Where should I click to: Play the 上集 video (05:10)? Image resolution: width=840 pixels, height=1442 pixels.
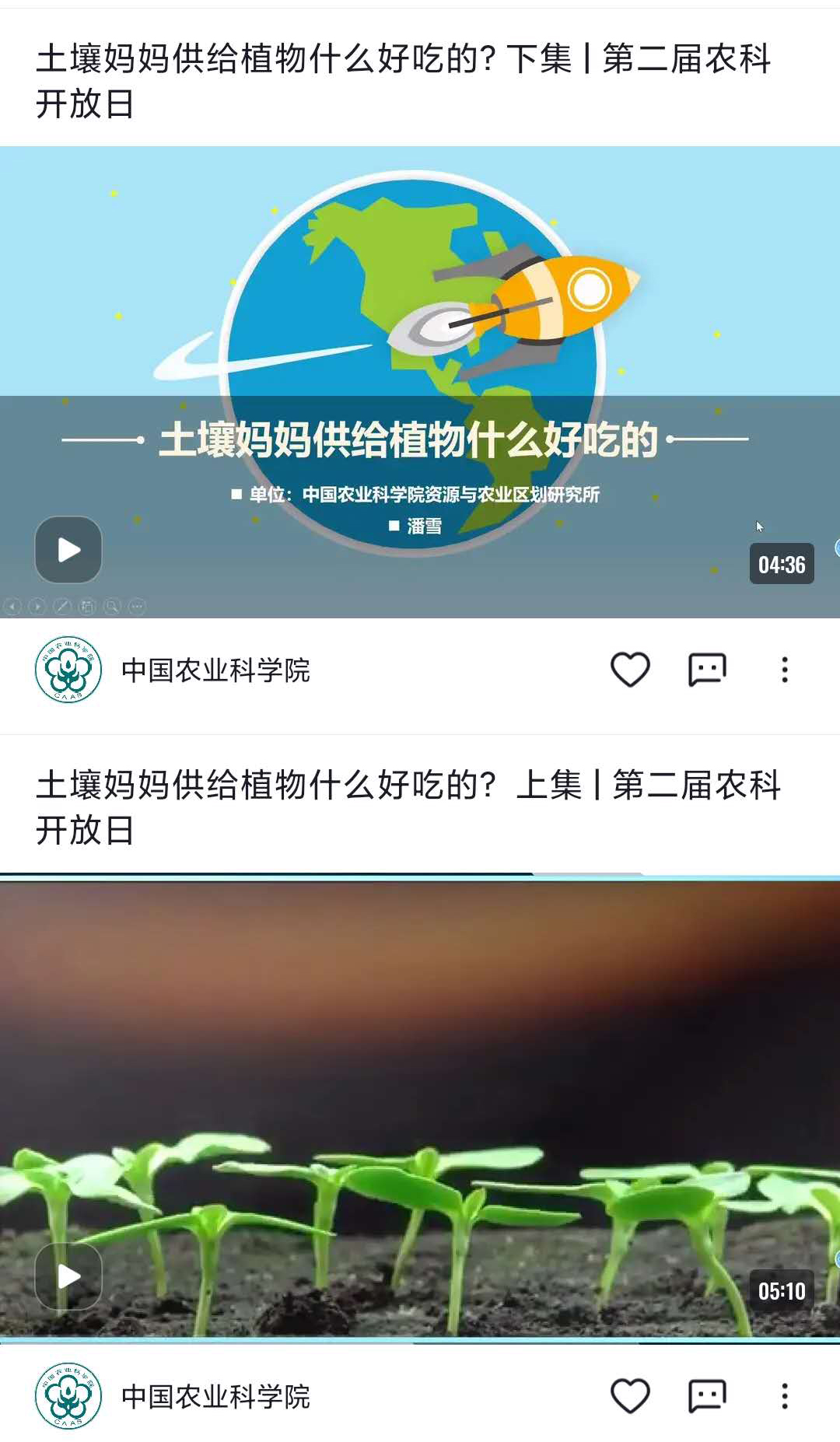pos(68,1276)
